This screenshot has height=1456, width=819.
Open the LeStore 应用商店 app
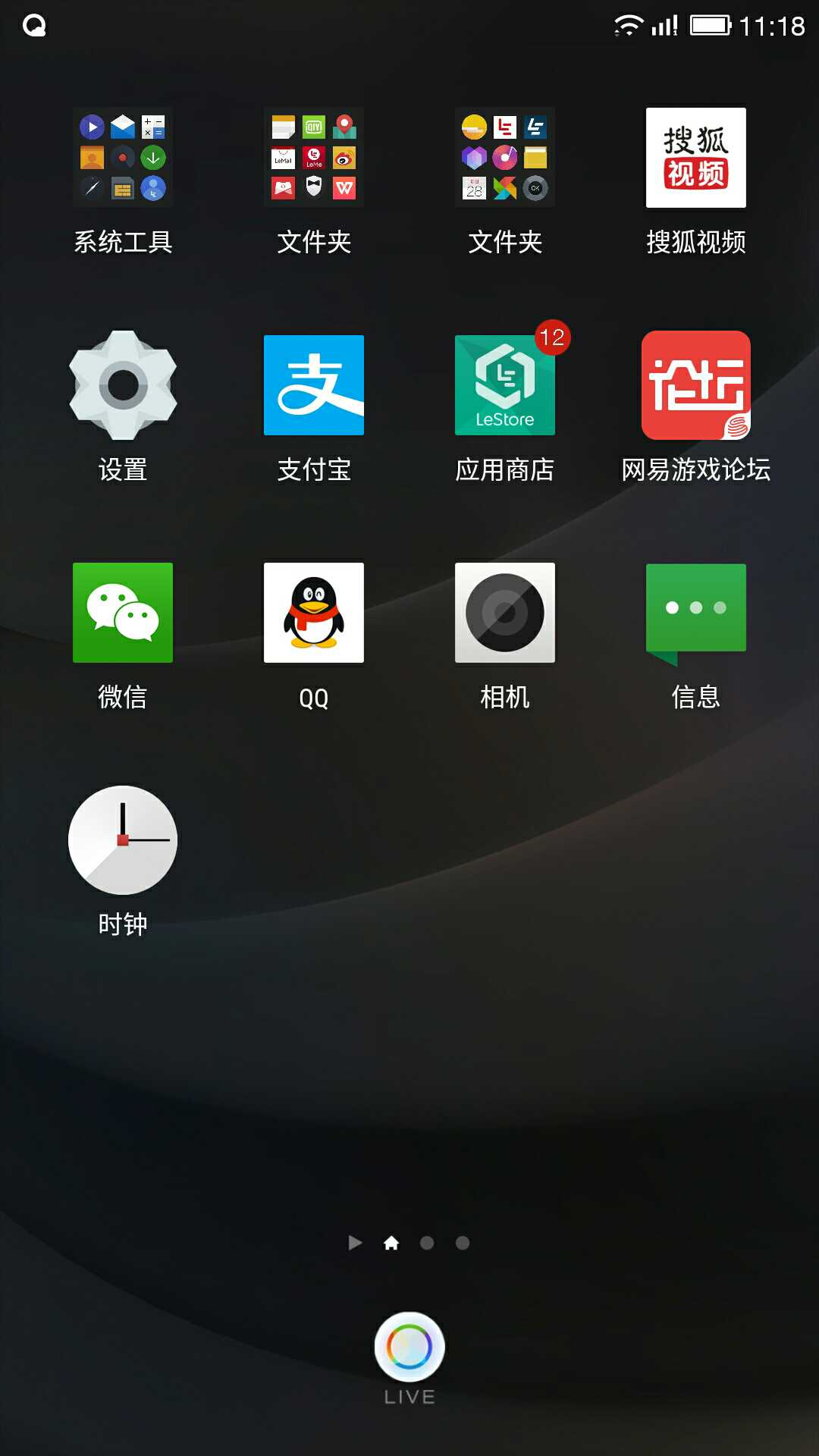point(505,385)
